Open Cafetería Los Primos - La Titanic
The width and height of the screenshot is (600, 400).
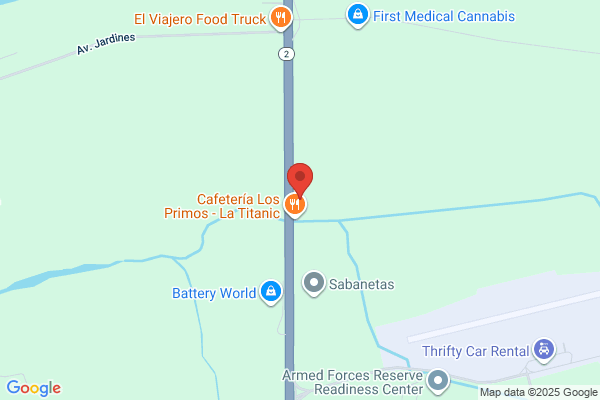294,205
